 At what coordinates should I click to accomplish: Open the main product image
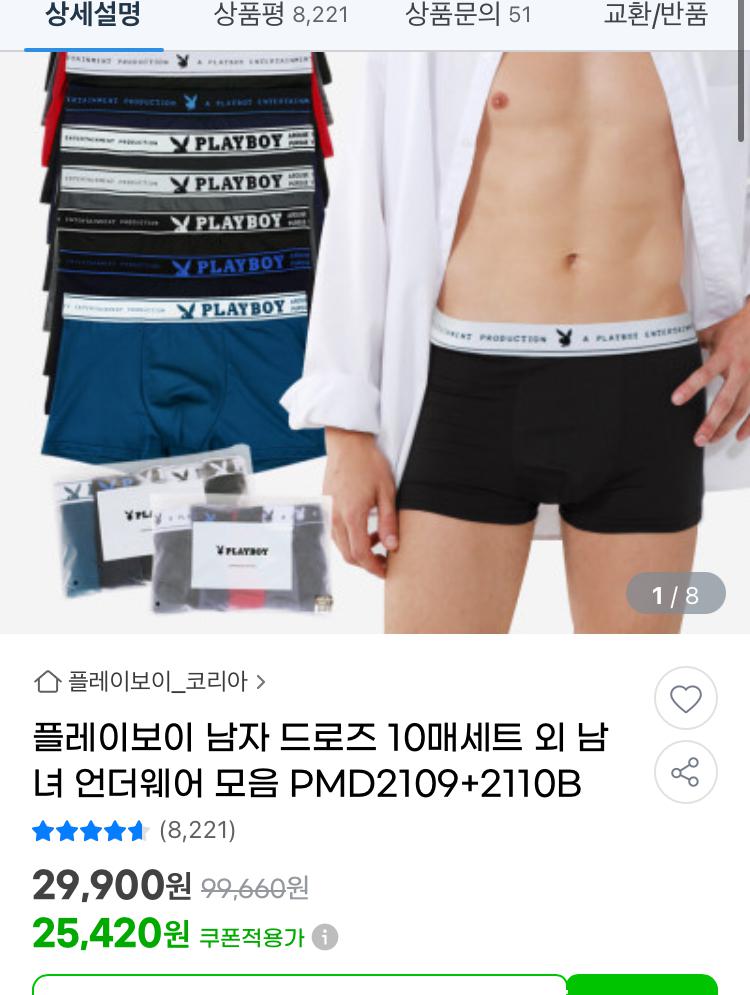coord(375,340)
